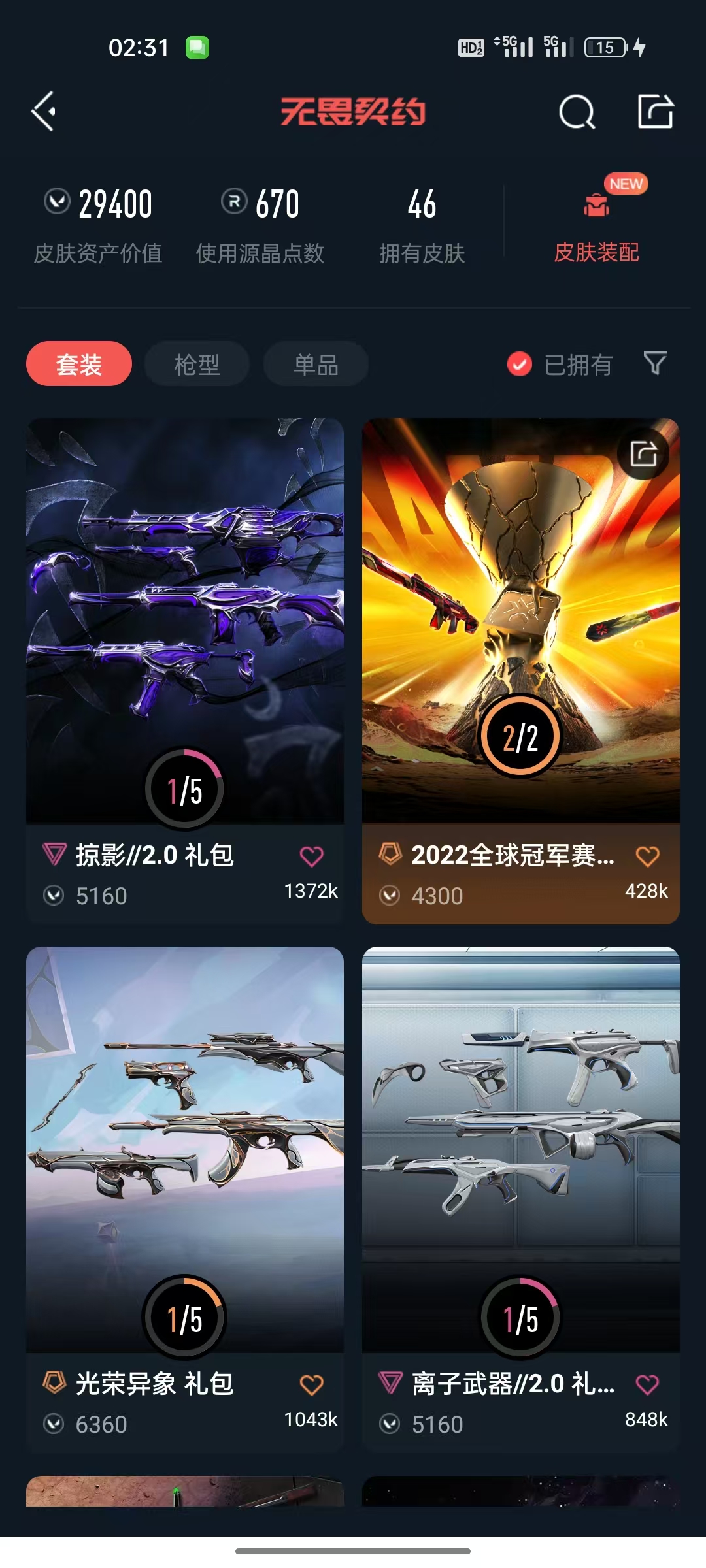Image resolution: width=706 pixels, height=1568 pixels.
Task: Select the 套装 tab
Action: 79,364
